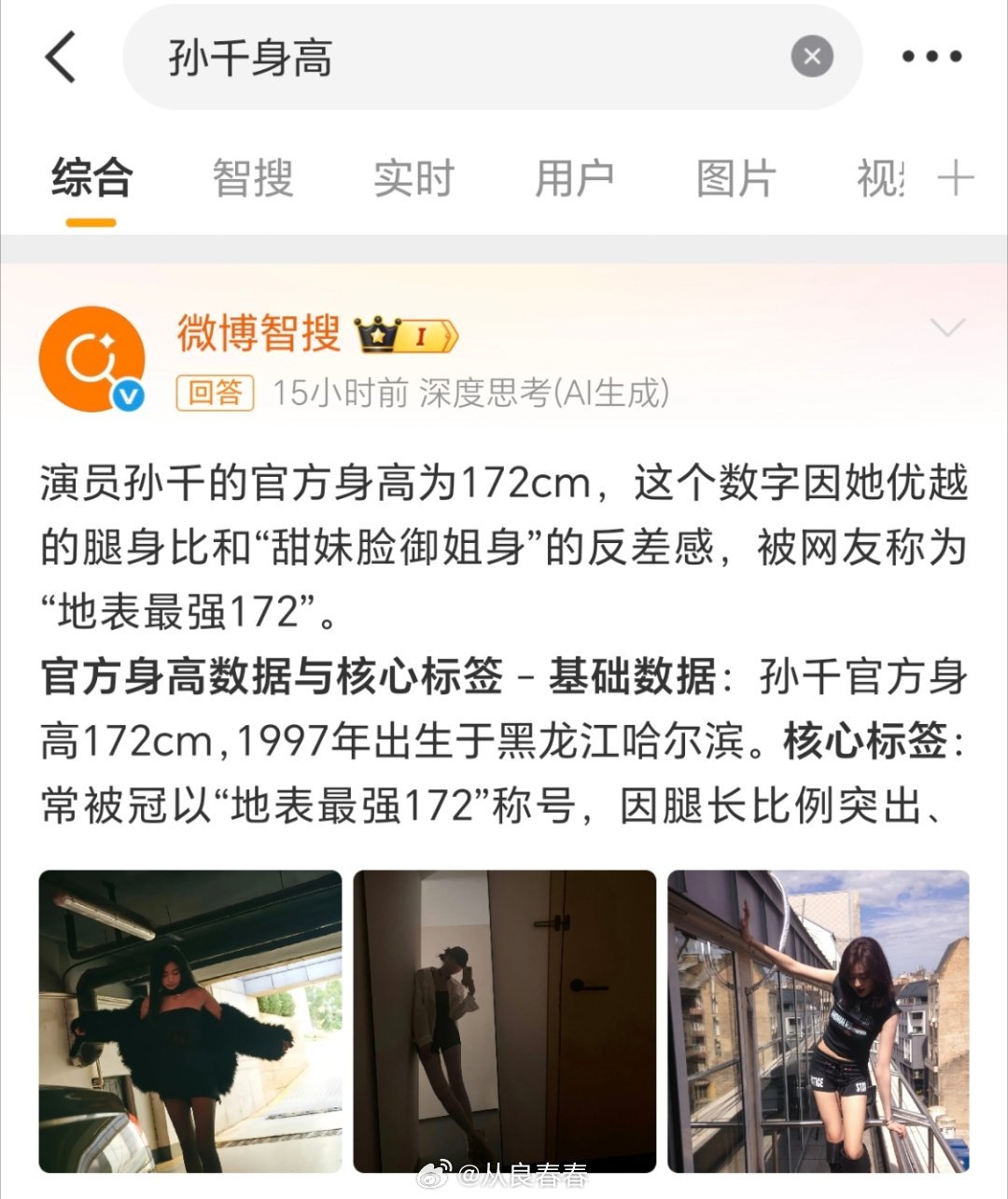The width and height of the screenshot is (1008, 1199).
Task: Switch to the 用户 tab
Action: (x=574, y=178)
